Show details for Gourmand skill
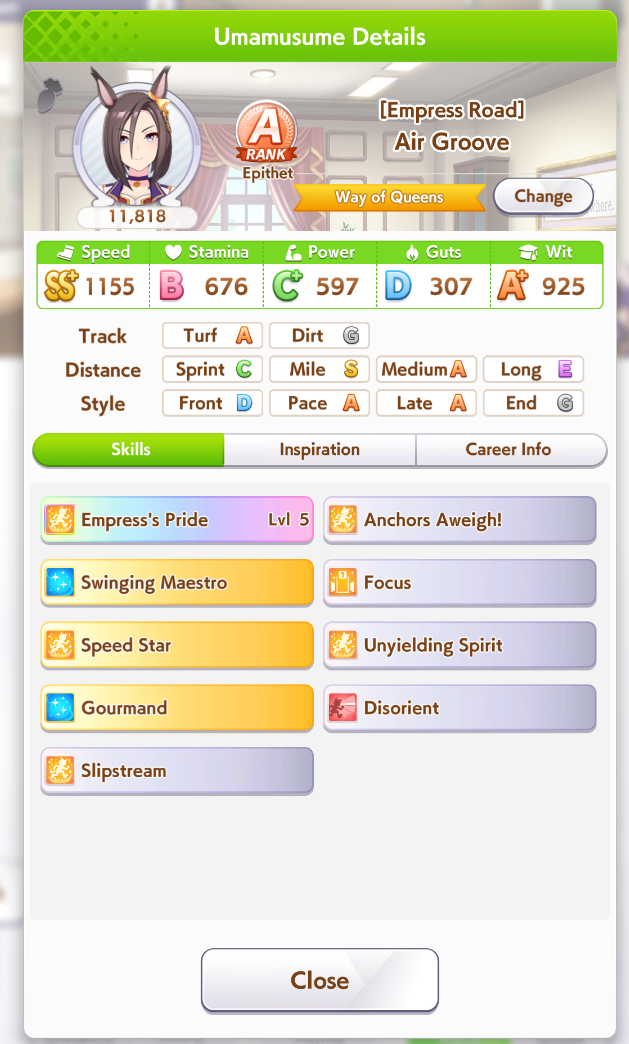The width and height of the screenshot is (629, 1044). pos(177,708)
